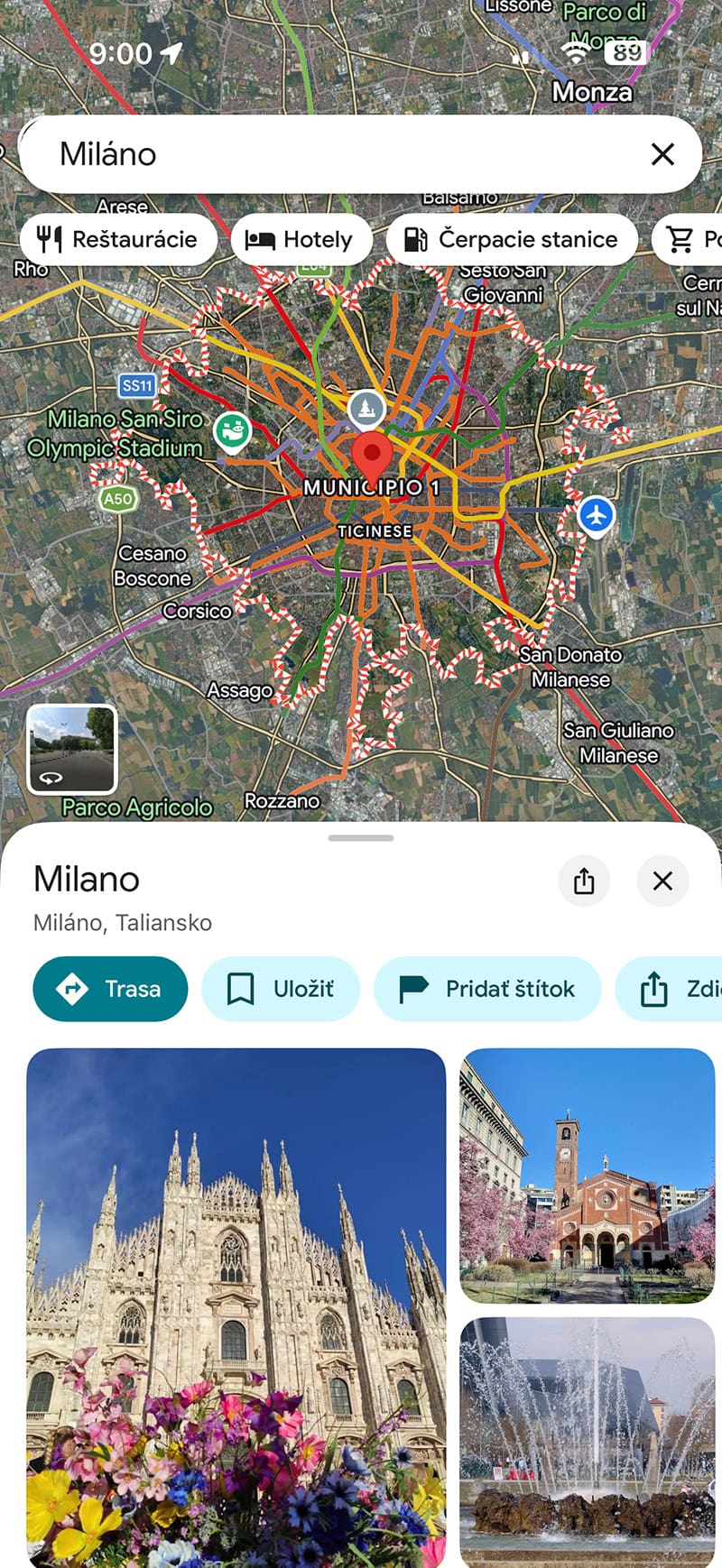Screen dimensions: 722x1568
Task: Share the Milano place card
Action: click(x=584, y=881)
